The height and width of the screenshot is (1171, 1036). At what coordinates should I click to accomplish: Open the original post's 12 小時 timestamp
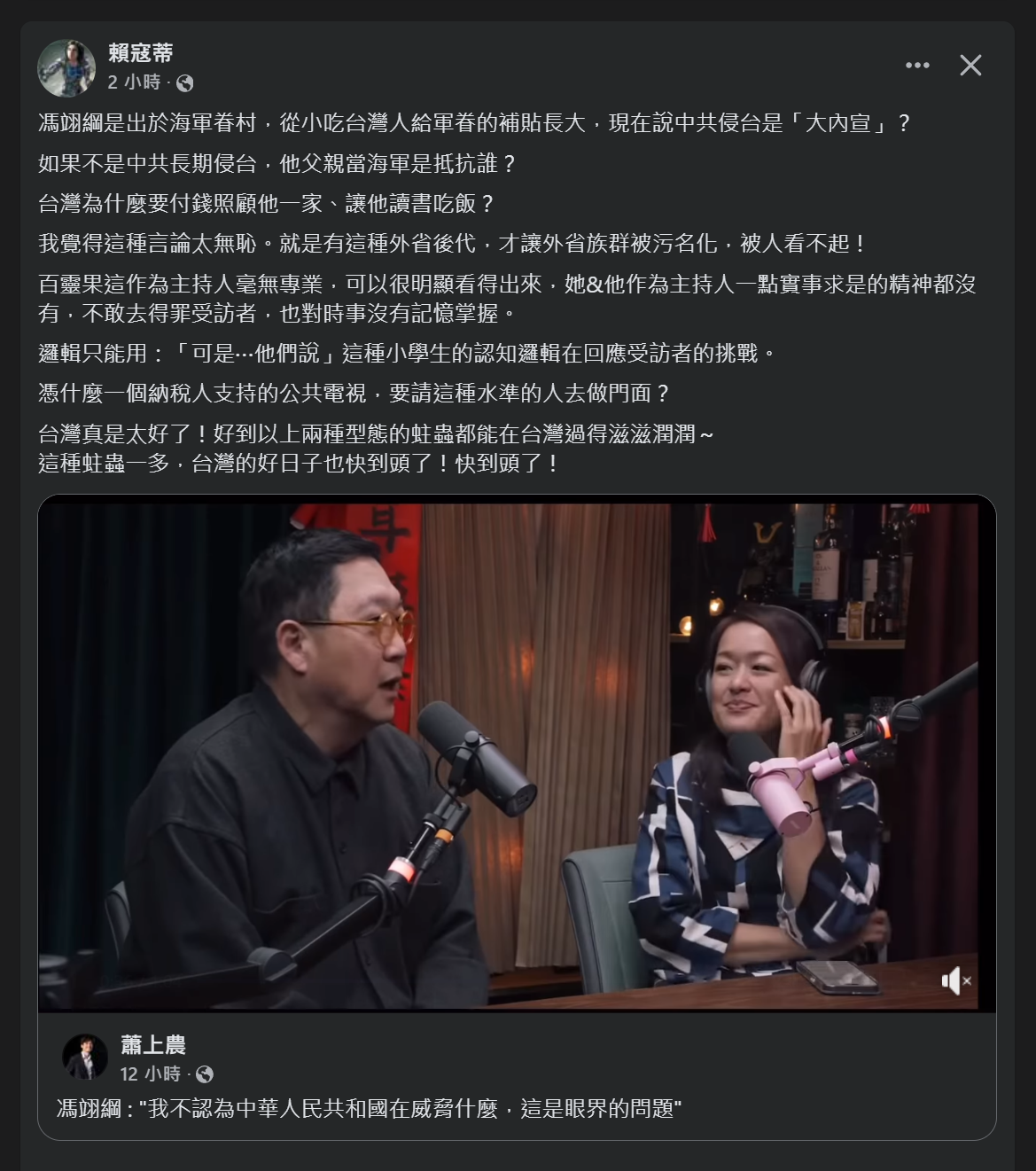[x=150, y=1073]
